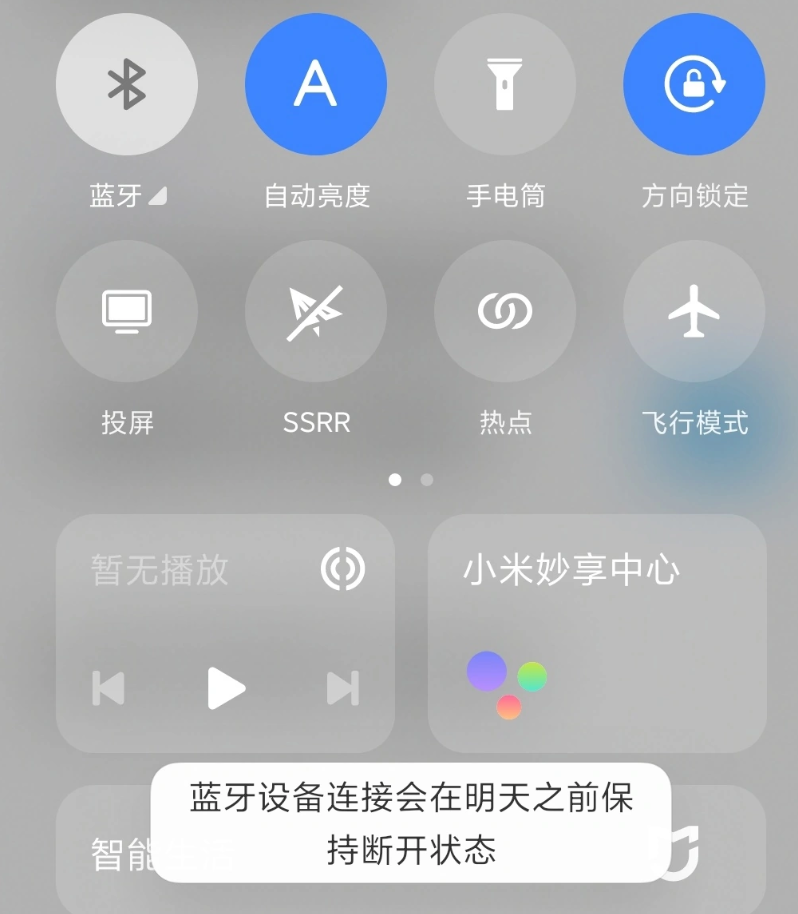Open the 小米妙享中心 card
The height and width of the screenshot is (914, 798).
click(597, 633)
